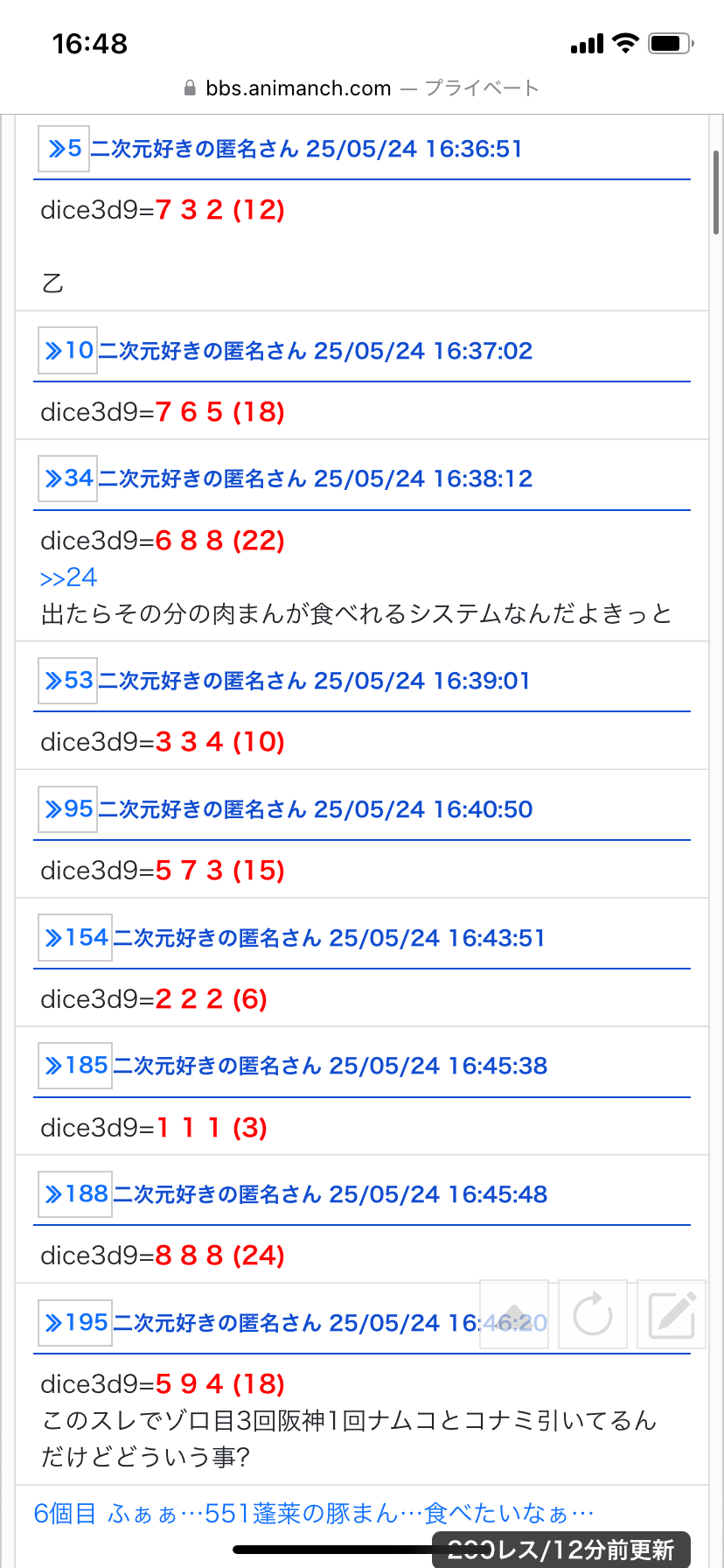Open post number 34 anchor
The width and height of the screenshot is (724, 1568).
point(68,479)
